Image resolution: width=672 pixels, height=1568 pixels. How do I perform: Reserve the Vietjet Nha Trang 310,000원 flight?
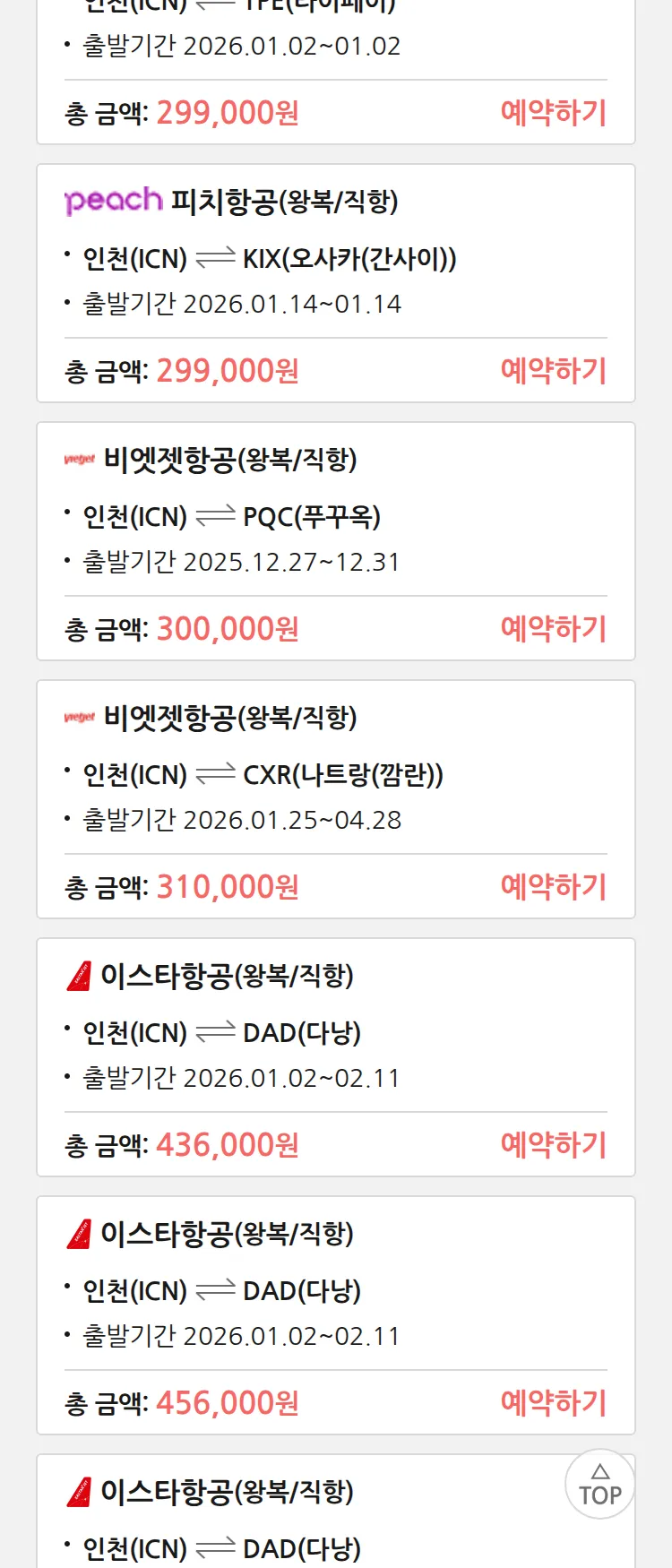pyautogui.click(x=553, y=887)
